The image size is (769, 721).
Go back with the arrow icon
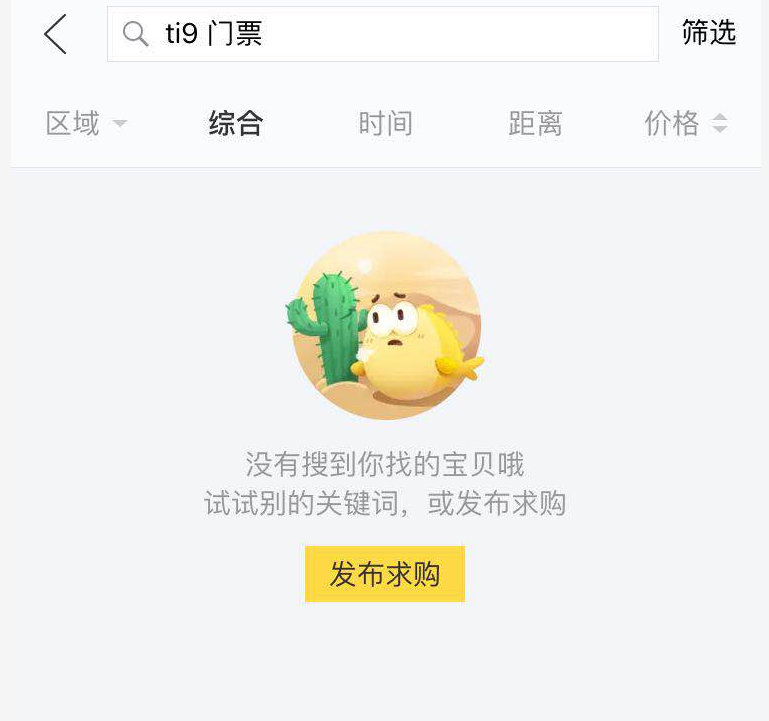click(x=56, y=35)
